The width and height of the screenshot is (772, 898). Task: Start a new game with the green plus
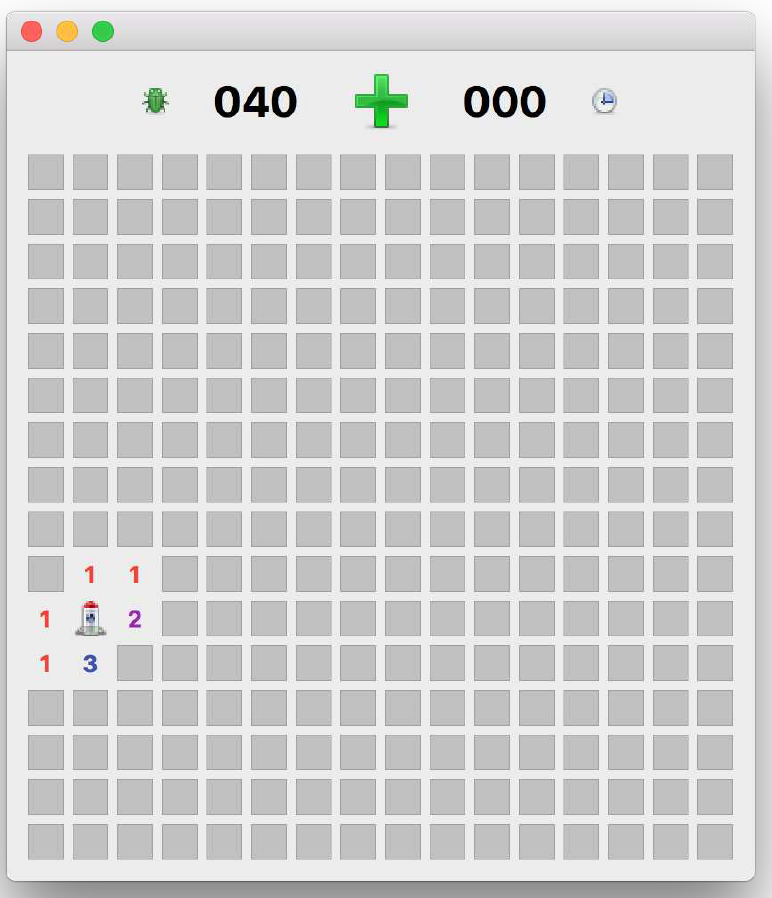tap(381, 101)
